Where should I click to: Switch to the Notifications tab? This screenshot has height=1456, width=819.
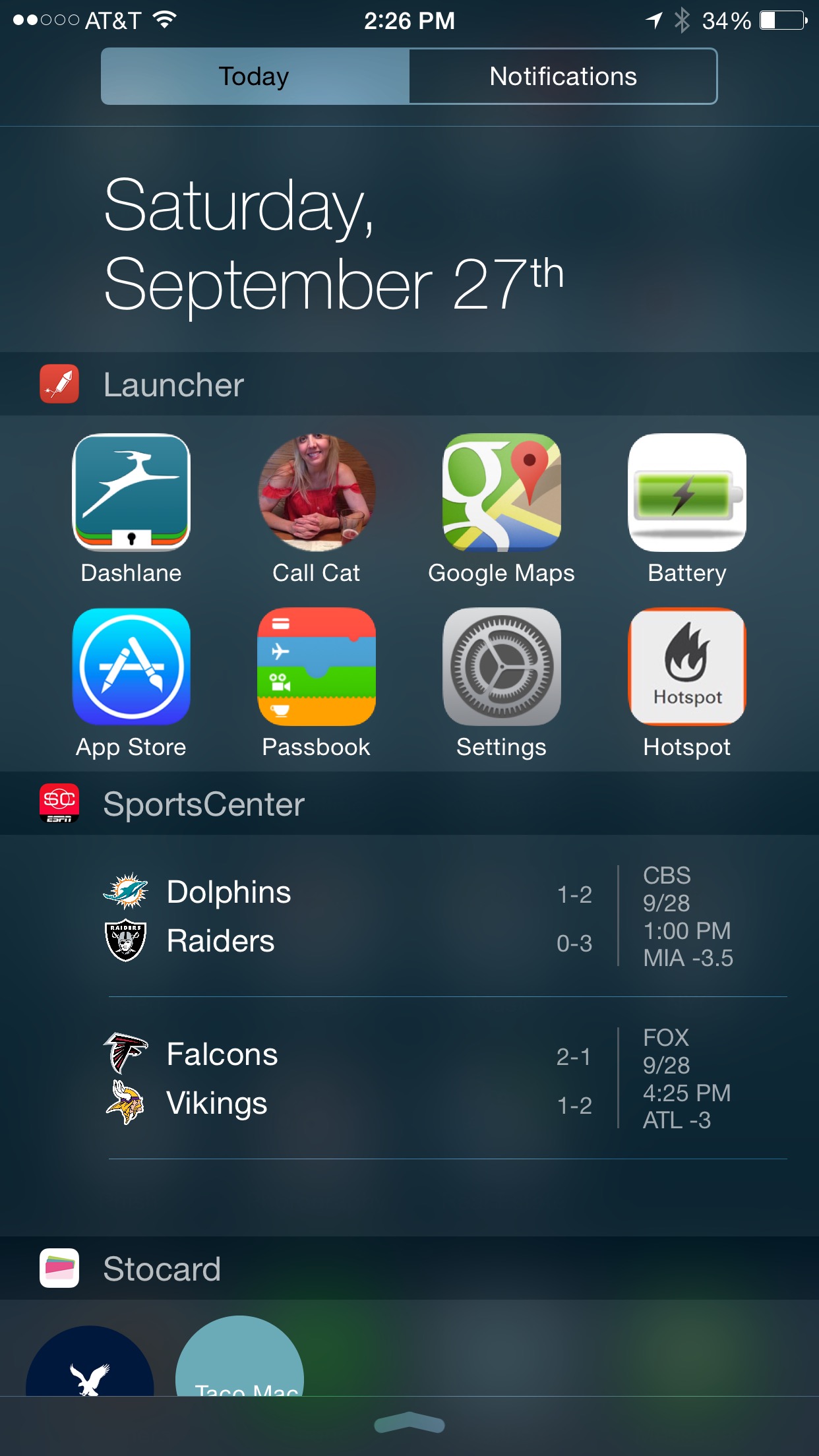[563, 76]
